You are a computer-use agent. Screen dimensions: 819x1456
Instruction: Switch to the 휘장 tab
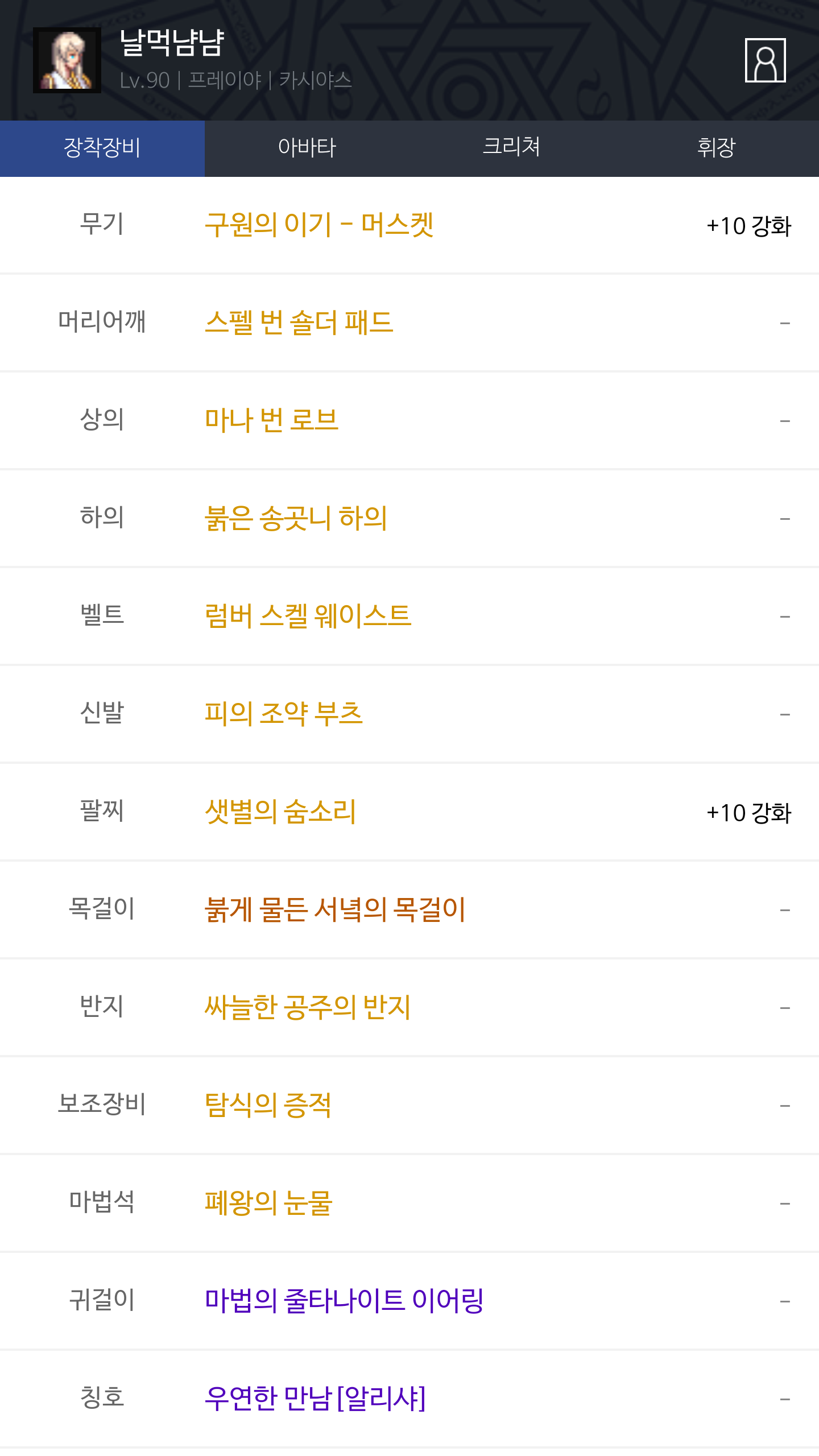[x=717, y=148]
